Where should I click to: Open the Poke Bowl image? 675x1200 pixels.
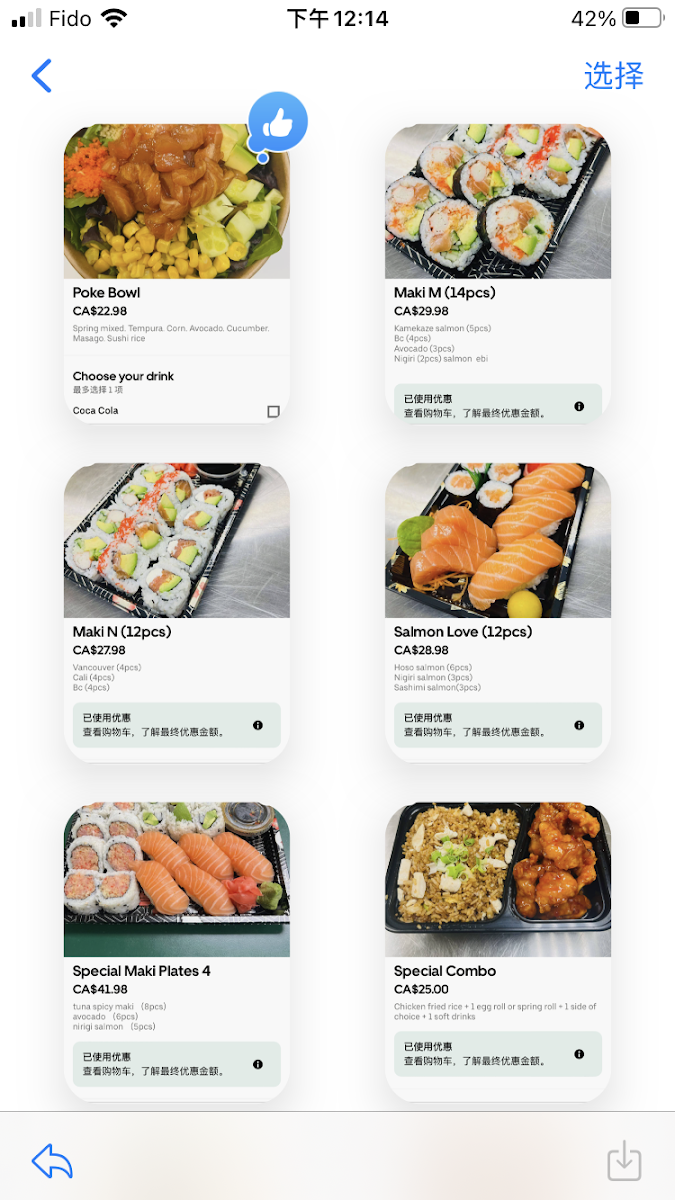click(x=177, y=273)
